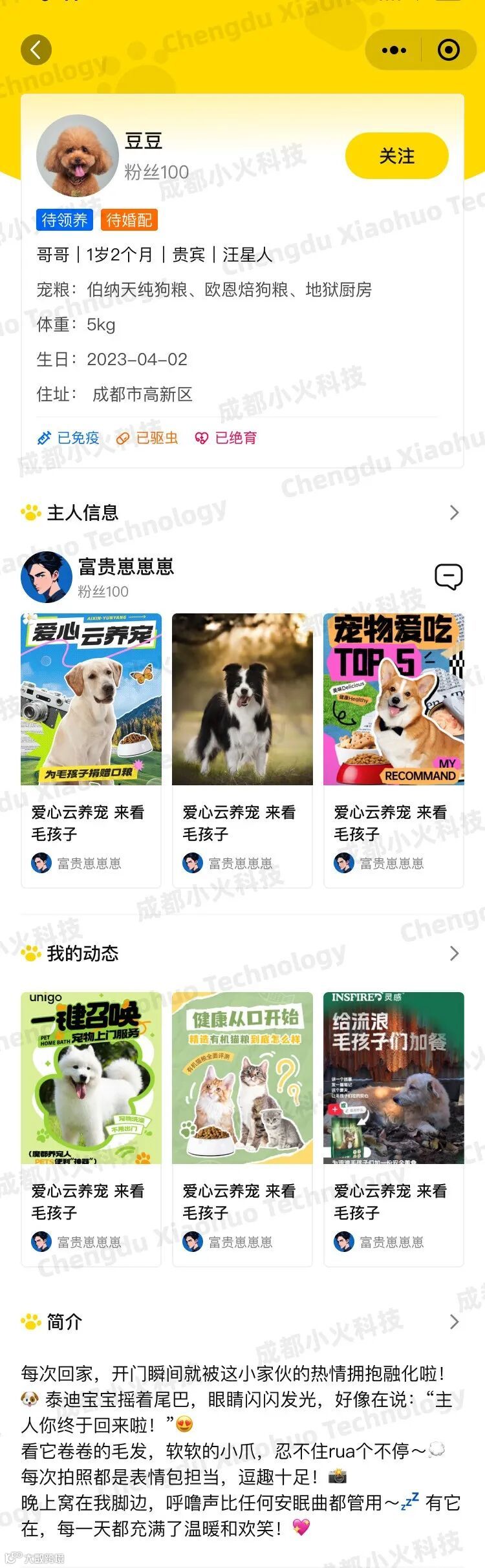Expand the 简介 section
Image resolution: width=485 pixels, height=1568 pixels.
(454, 1322)
